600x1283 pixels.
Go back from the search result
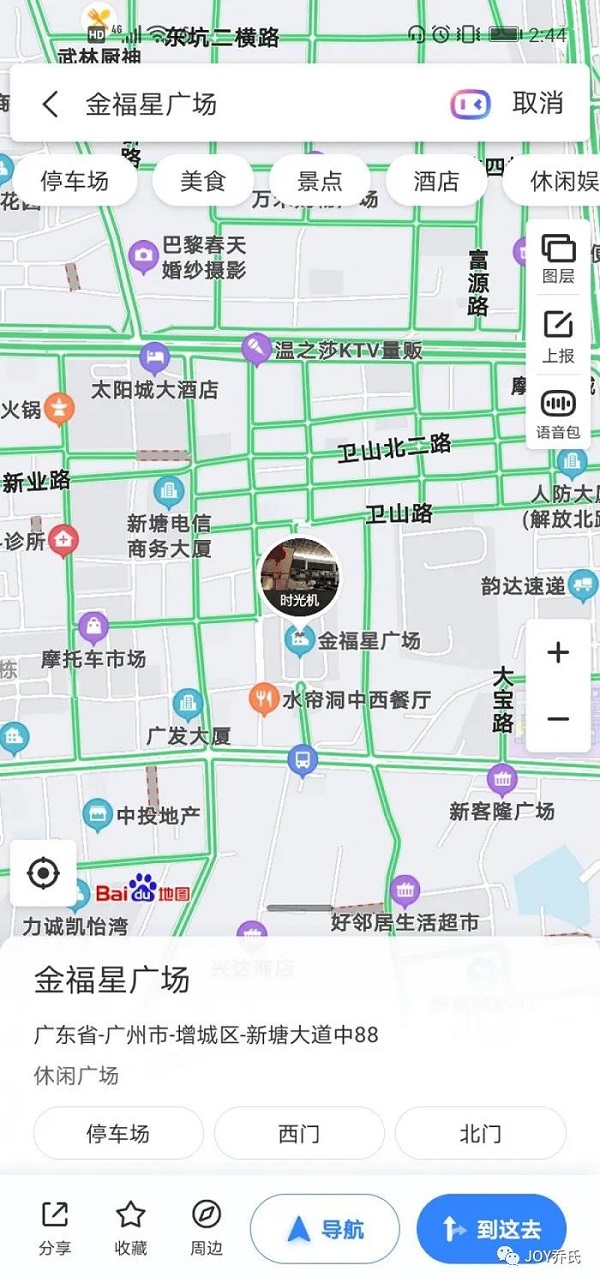pyautogui.click(x=51, y=104)
